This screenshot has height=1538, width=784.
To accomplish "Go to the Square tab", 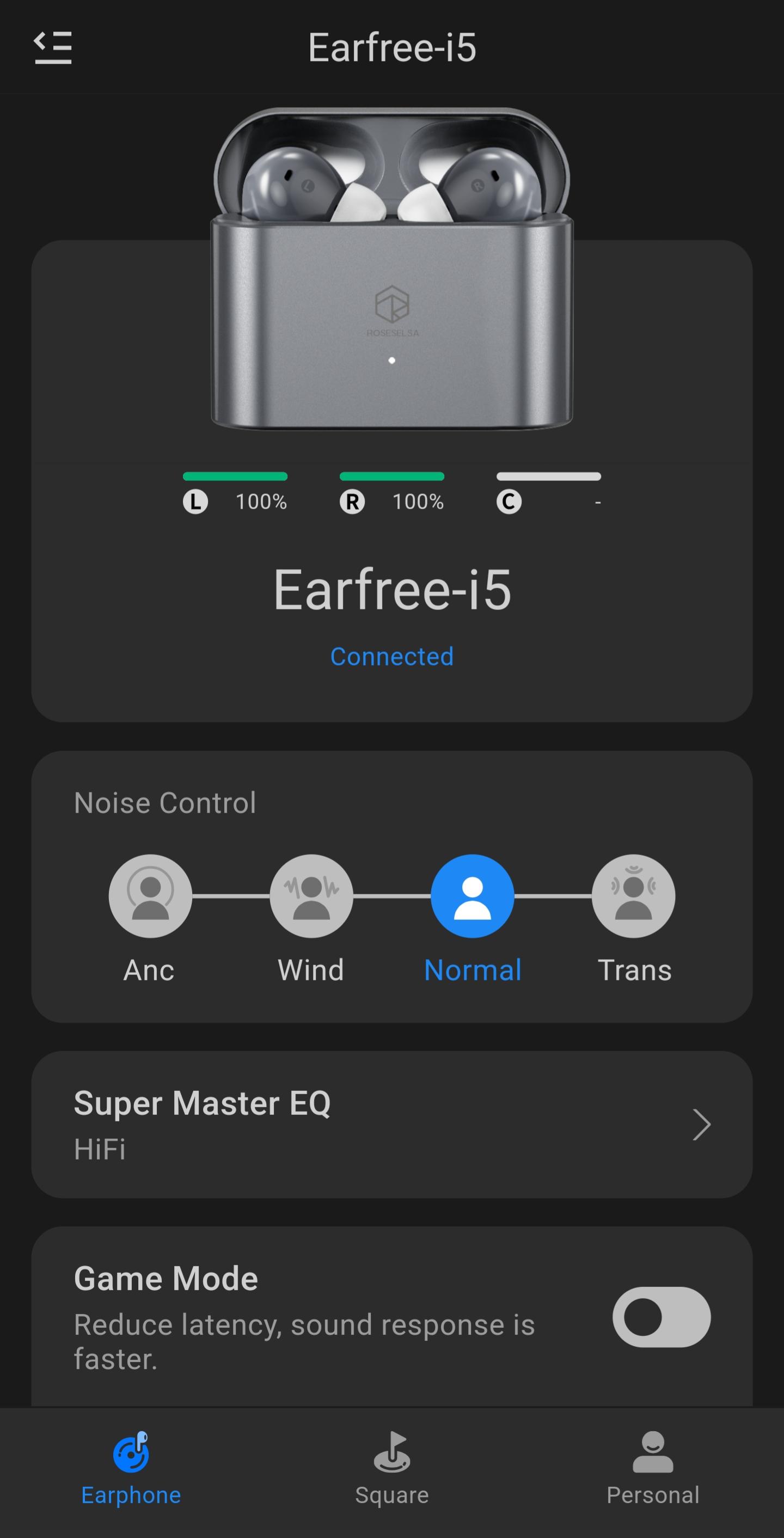I will coord(391,1468).
